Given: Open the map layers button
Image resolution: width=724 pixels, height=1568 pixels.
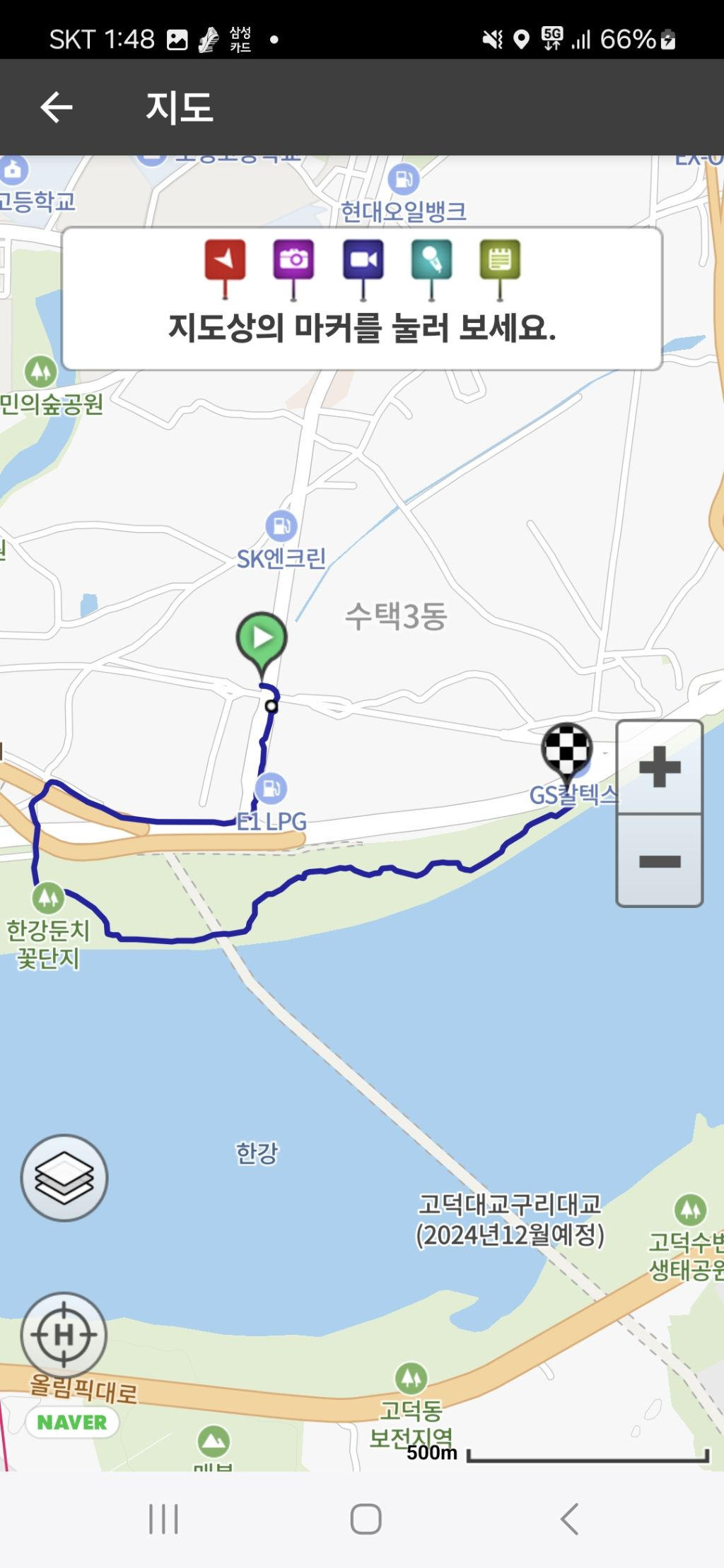Looking at the screenshot, I should coord(64,1178).
